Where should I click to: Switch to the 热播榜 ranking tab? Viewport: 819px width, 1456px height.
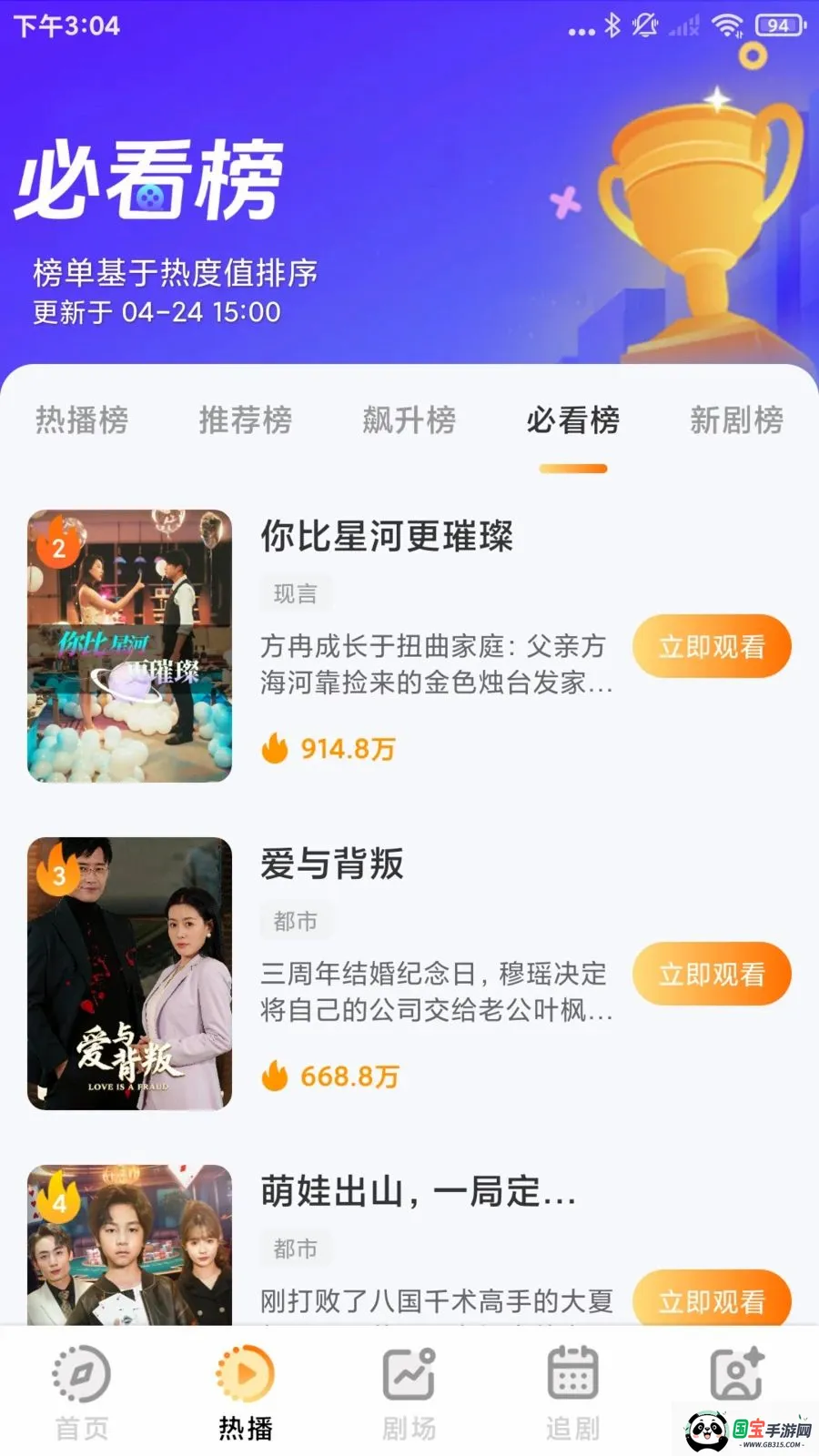click(x=82, y=420)
